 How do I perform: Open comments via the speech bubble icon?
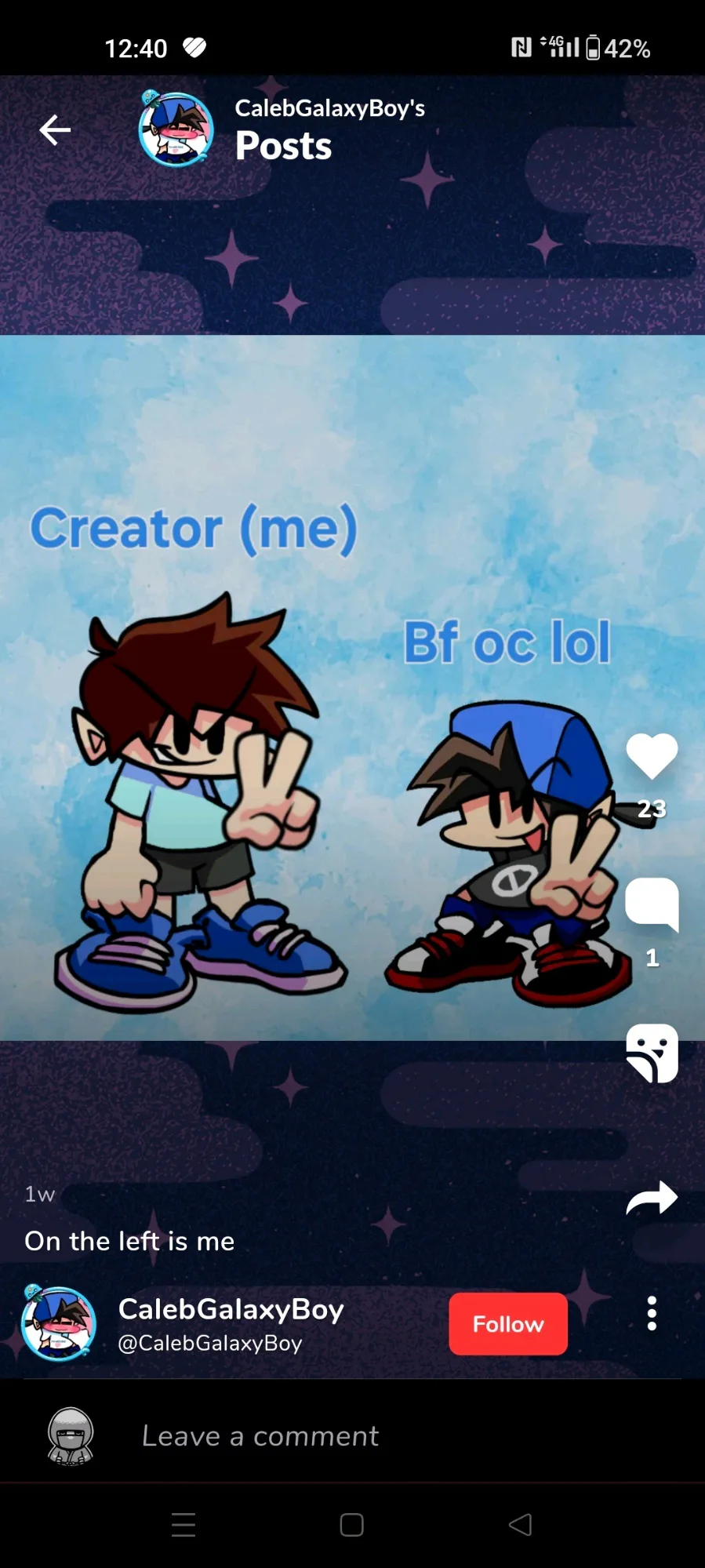pyautogui.click(x=652, y=904)
